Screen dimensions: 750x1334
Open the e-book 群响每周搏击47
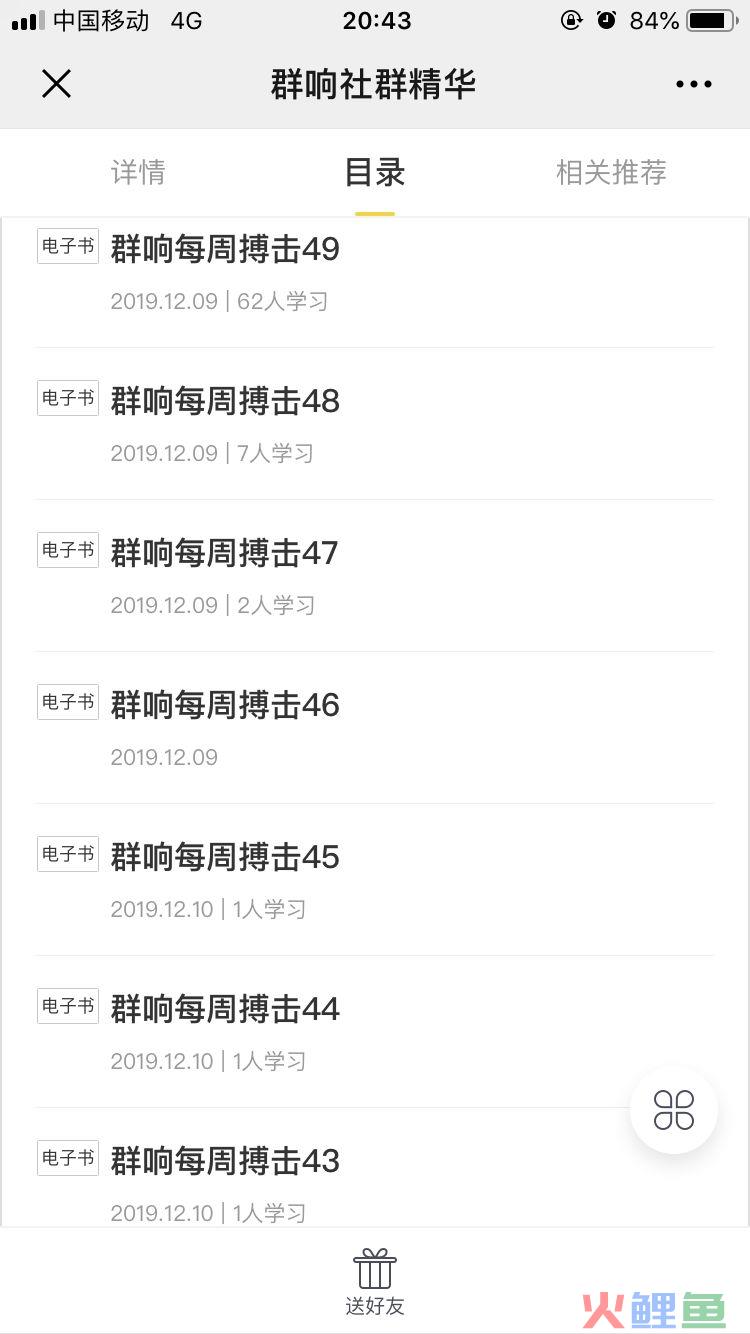pyautogui.click(x=374, y=576)
